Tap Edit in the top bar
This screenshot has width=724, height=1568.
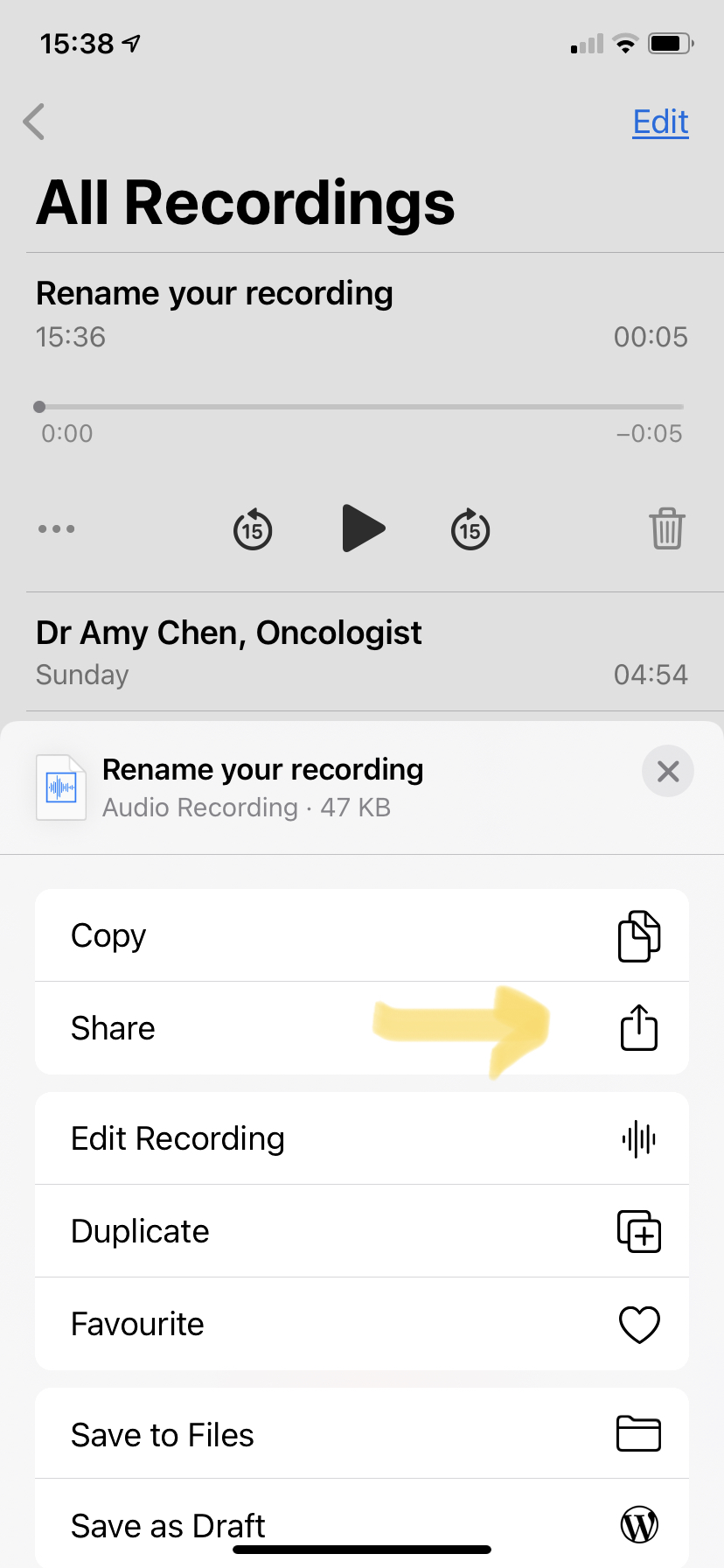coord(660,122)
